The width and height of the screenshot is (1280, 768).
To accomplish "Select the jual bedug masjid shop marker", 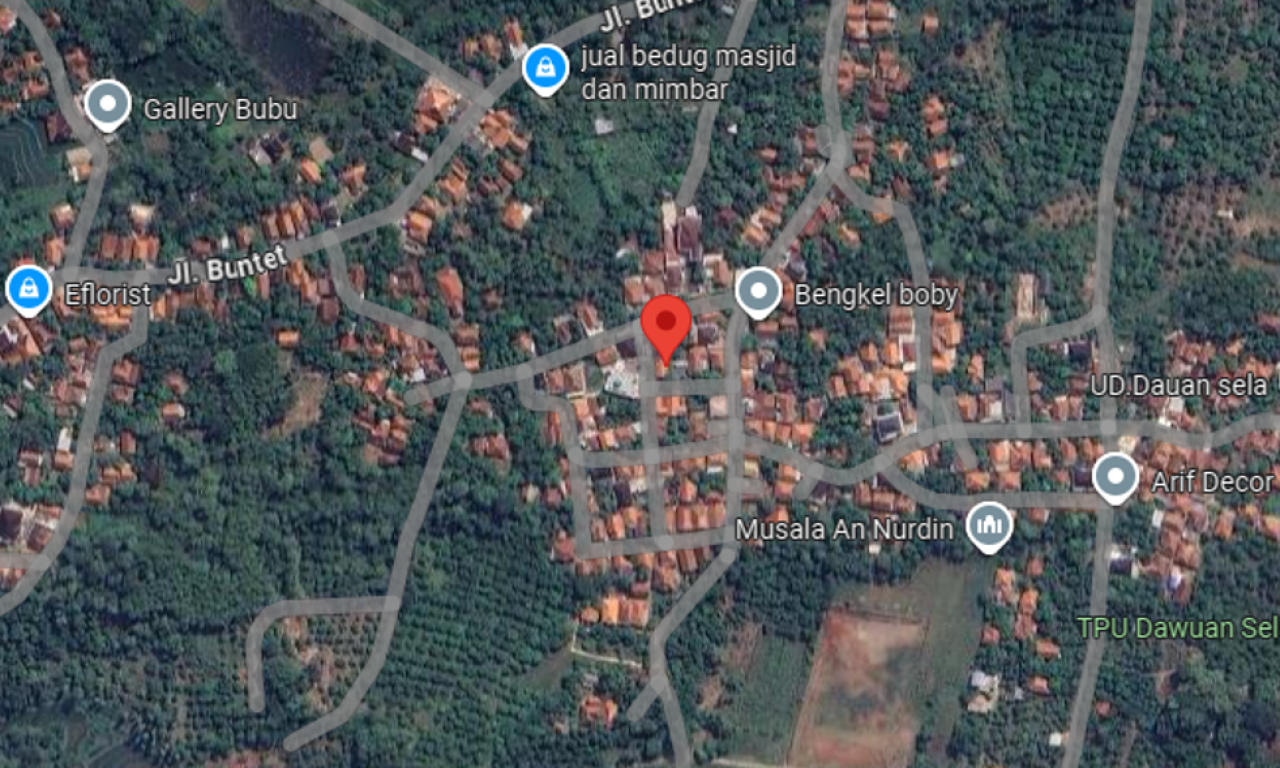I will [546, 67].
